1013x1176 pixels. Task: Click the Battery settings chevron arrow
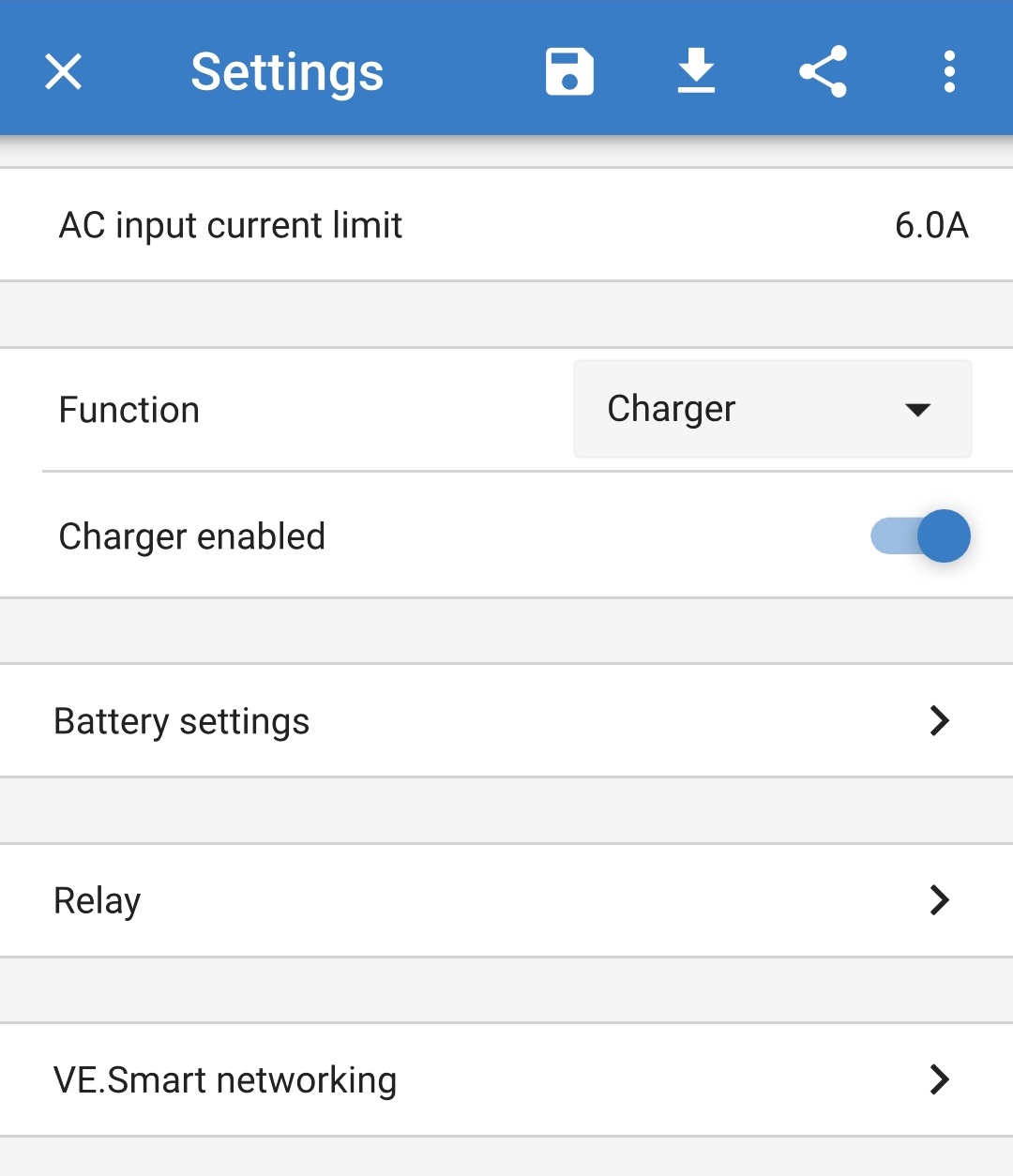939,720
